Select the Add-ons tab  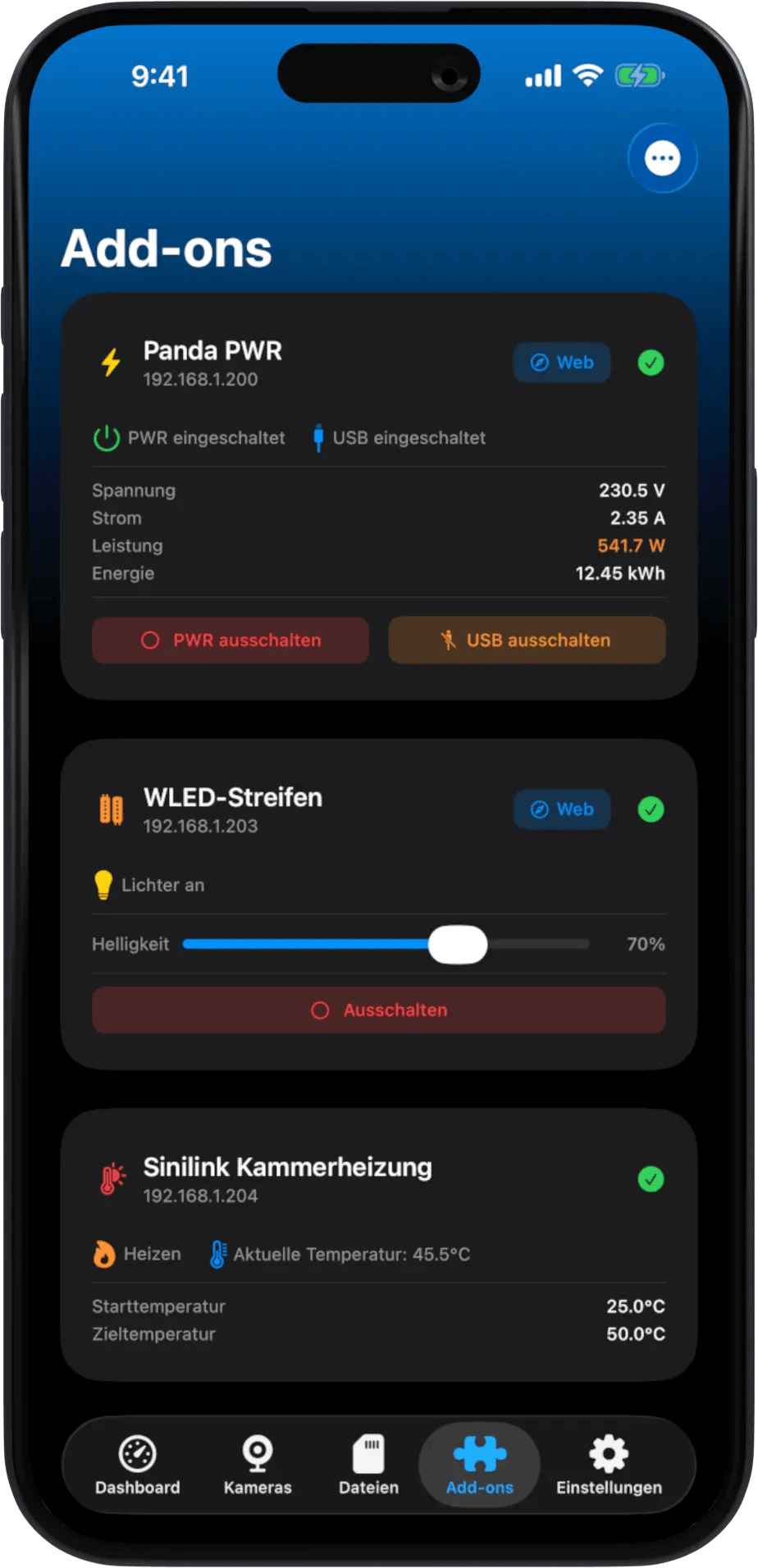click(x=480, y=1465)
